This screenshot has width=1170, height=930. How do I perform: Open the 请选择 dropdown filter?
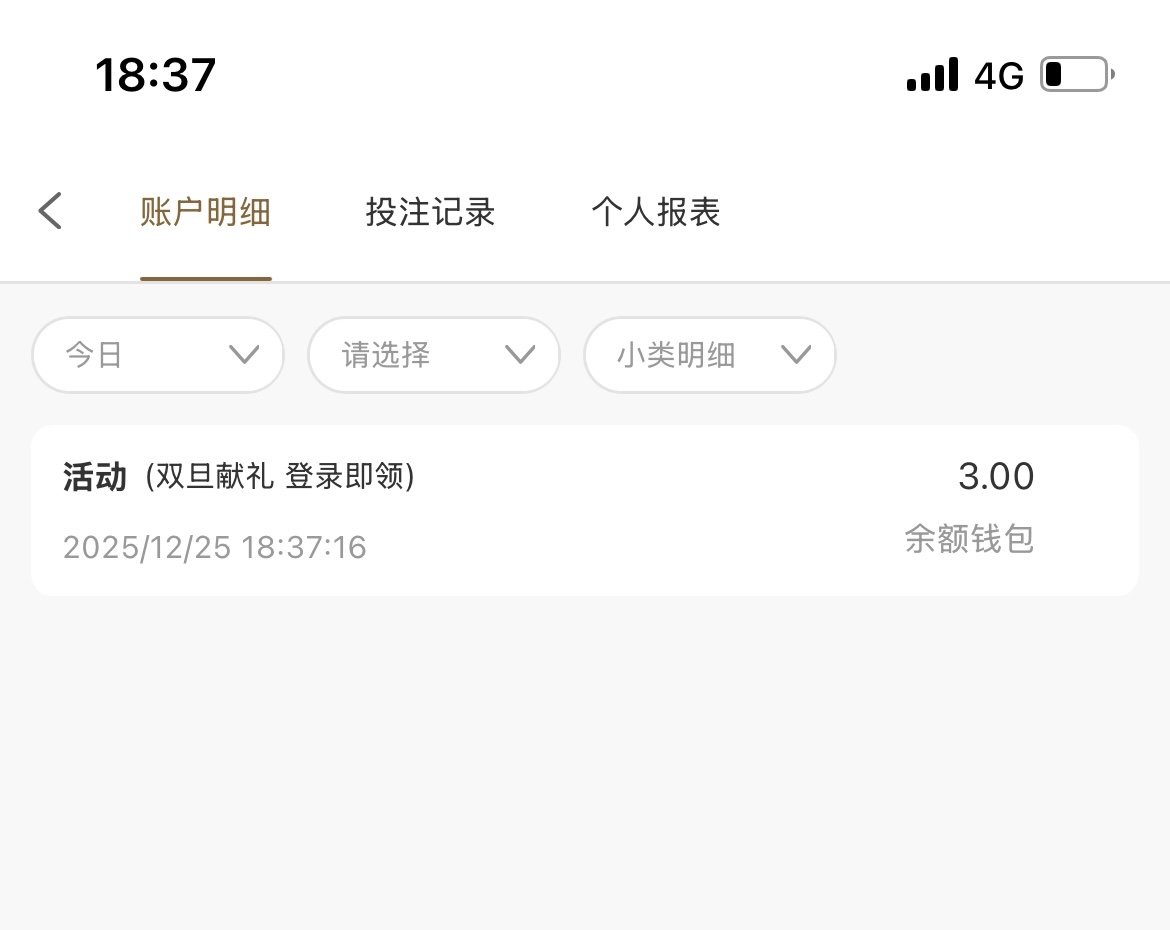[434, 355]
